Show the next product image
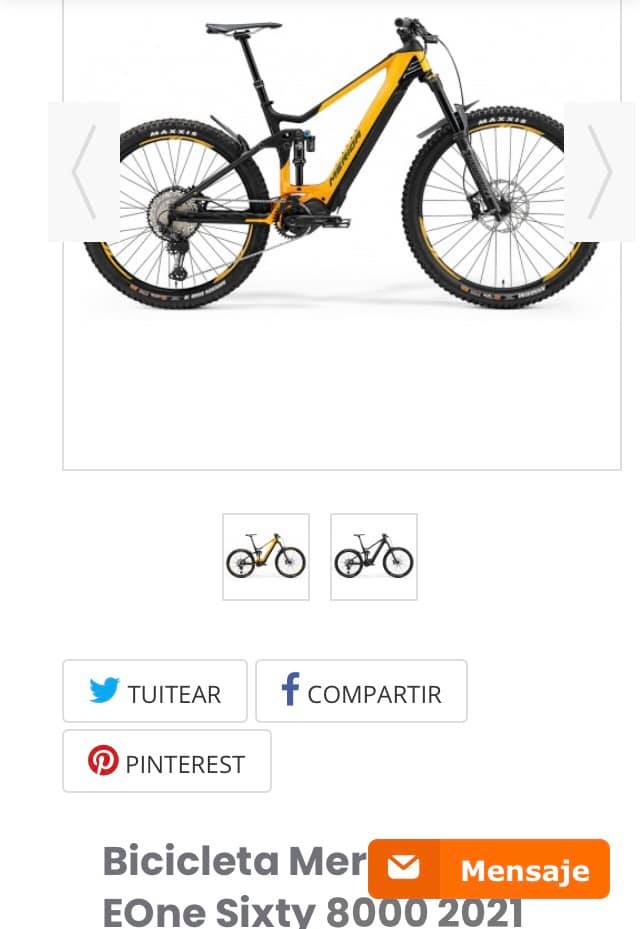Screen dimensions: 640x929 [x=599, y=172]
